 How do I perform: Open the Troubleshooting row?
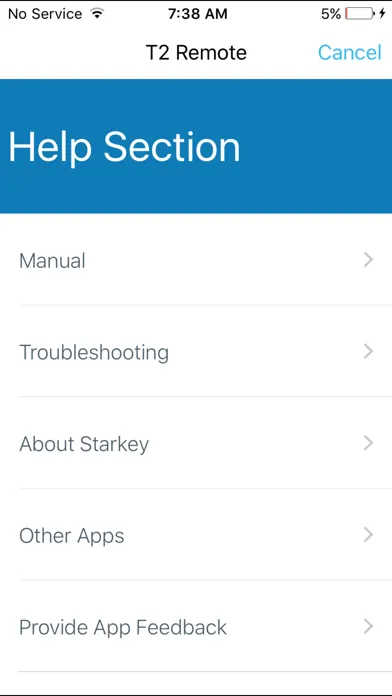click(x=196, y=352)
